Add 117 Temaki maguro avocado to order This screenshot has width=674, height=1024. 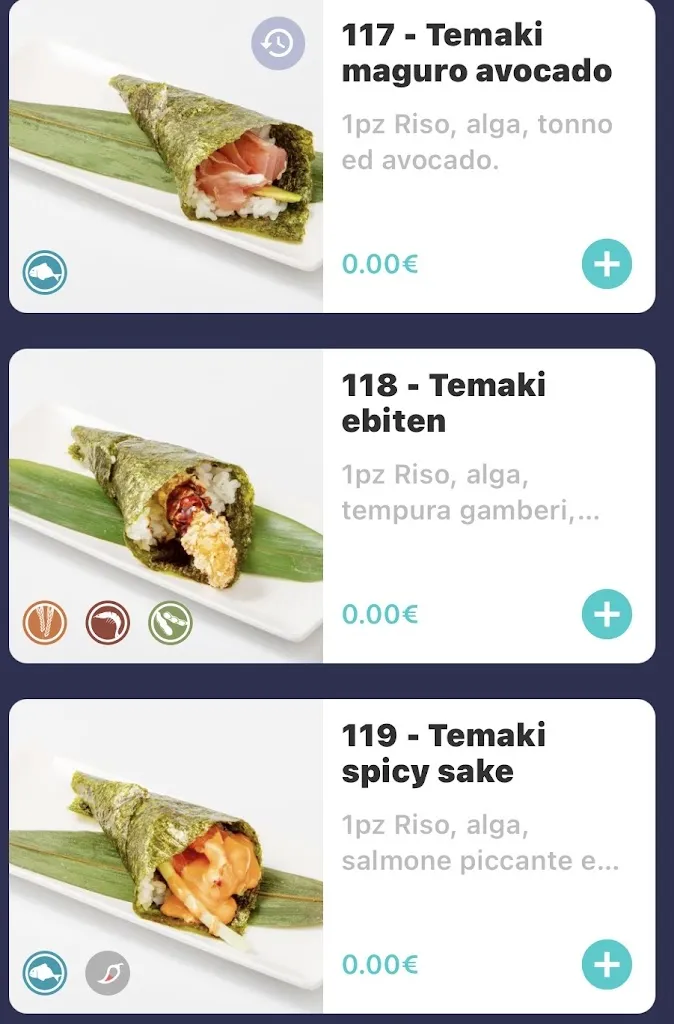coord(607,264)
